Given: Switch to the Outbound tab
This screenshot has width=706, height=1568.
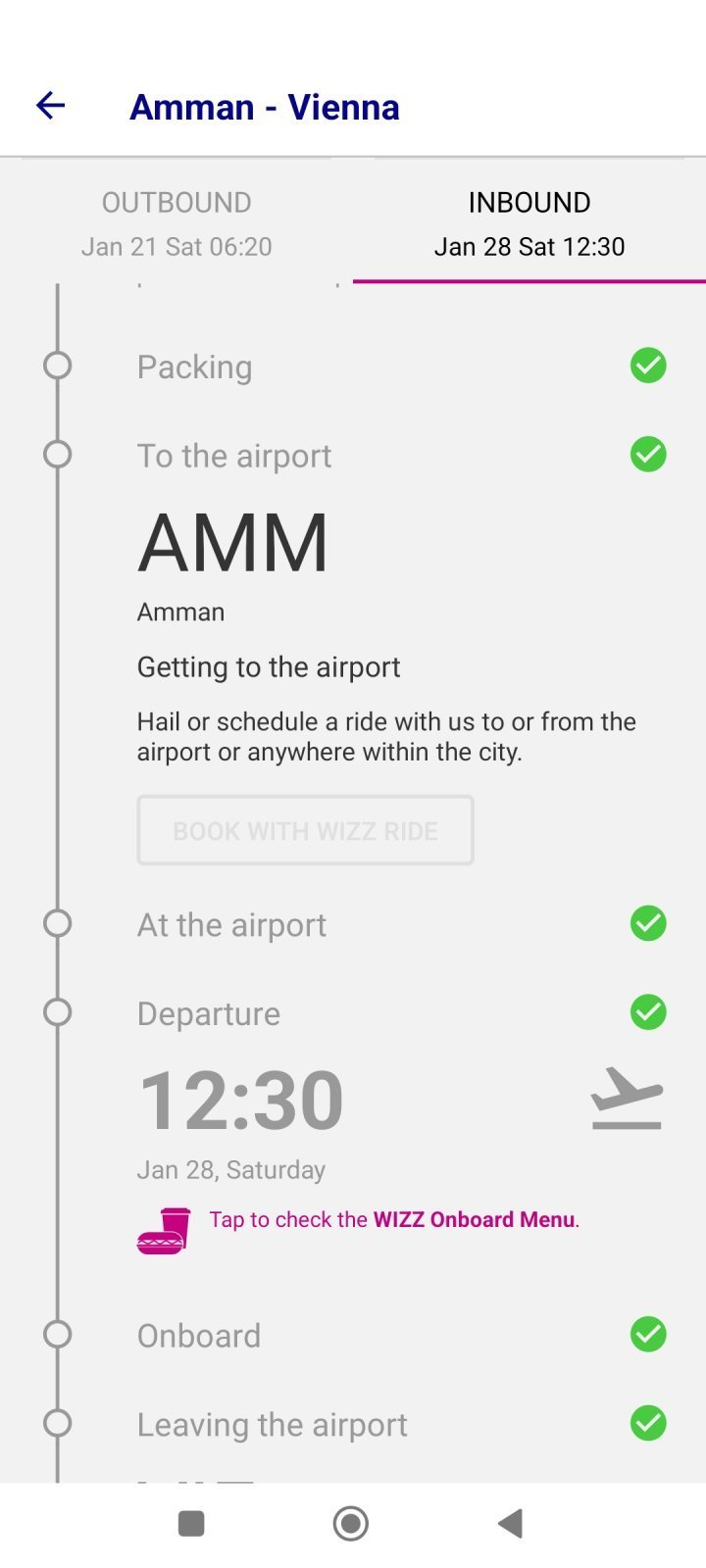Looking at the screenshot, I should 176,223.
